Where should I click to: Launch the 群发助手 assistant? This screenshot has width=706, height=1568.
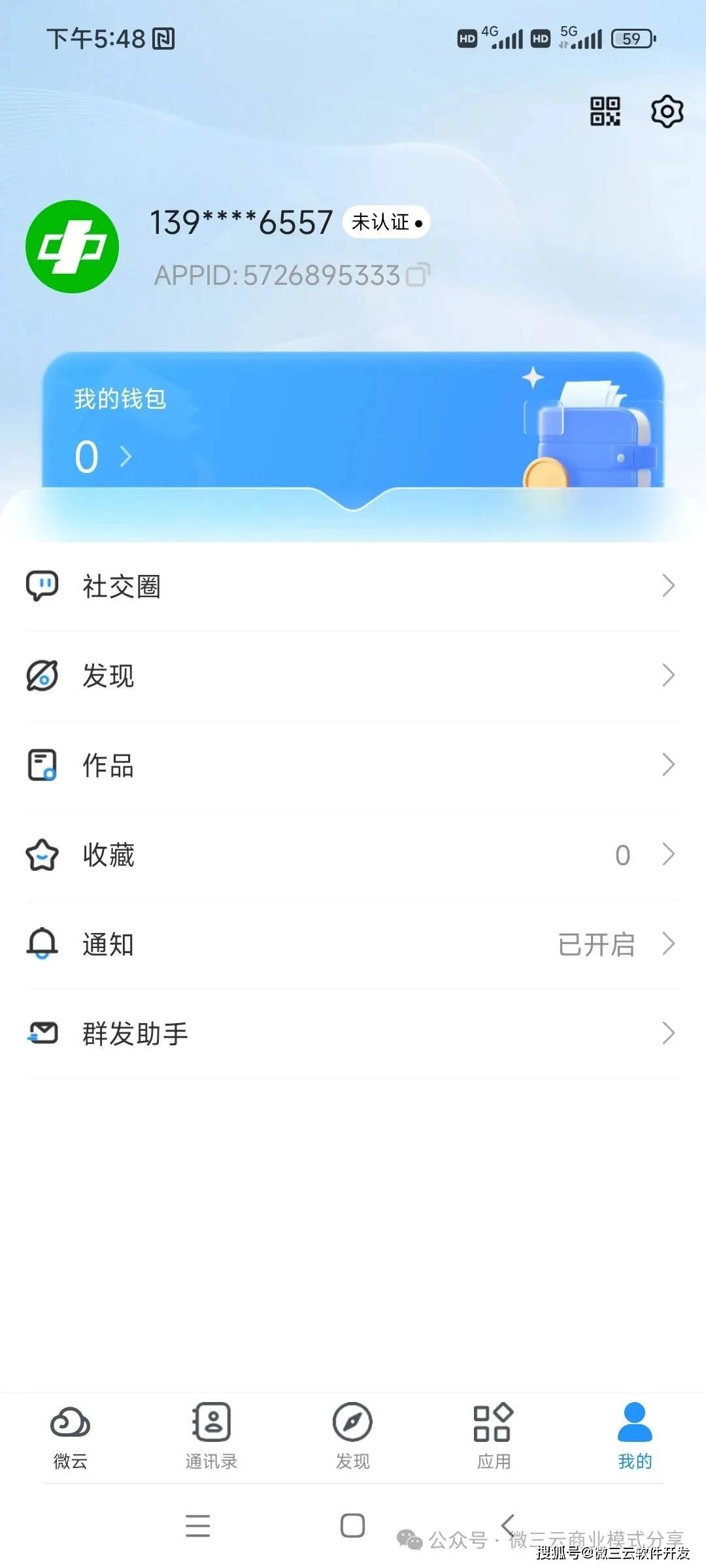[x=353, y=1034]
